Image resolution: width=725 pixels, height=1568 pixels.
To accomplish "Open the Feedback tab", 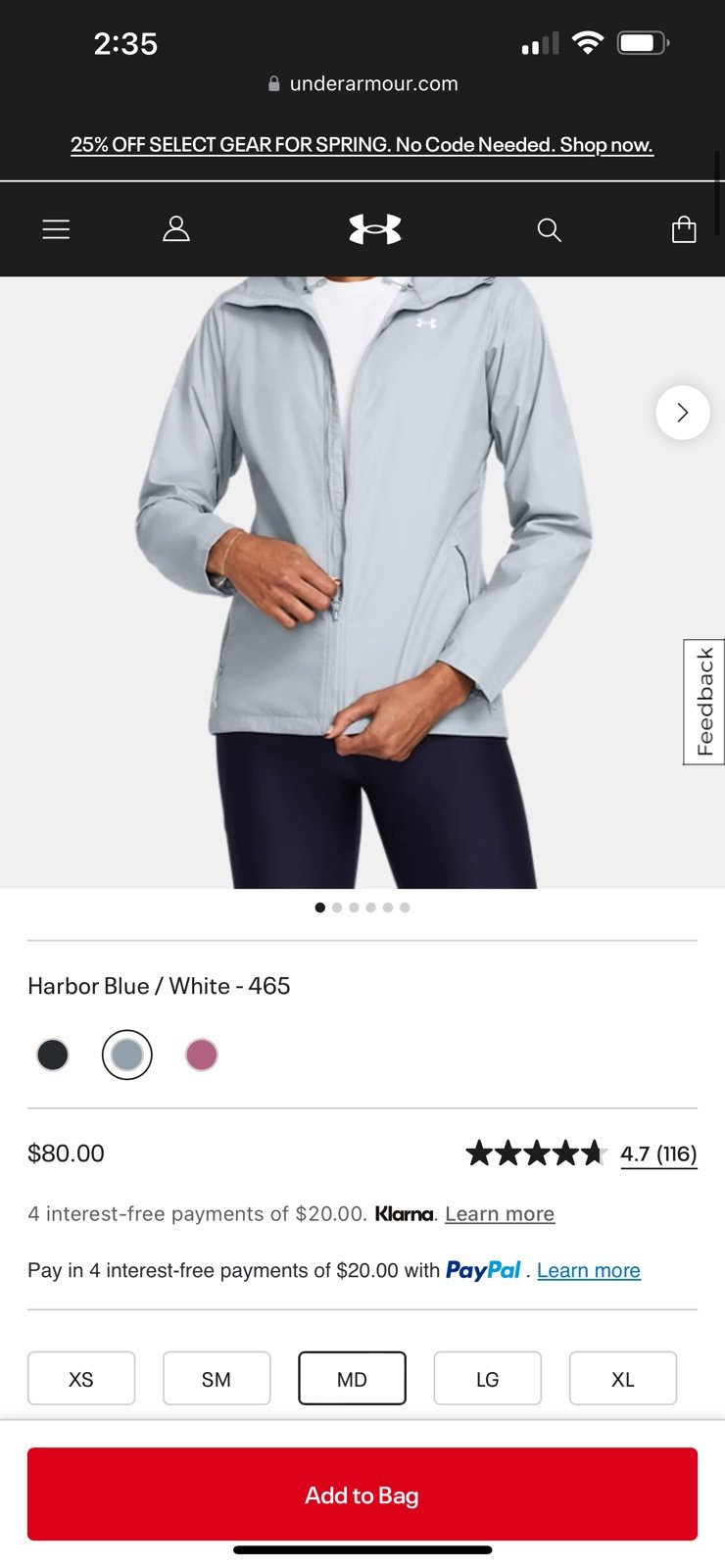I will pos(703,702).
